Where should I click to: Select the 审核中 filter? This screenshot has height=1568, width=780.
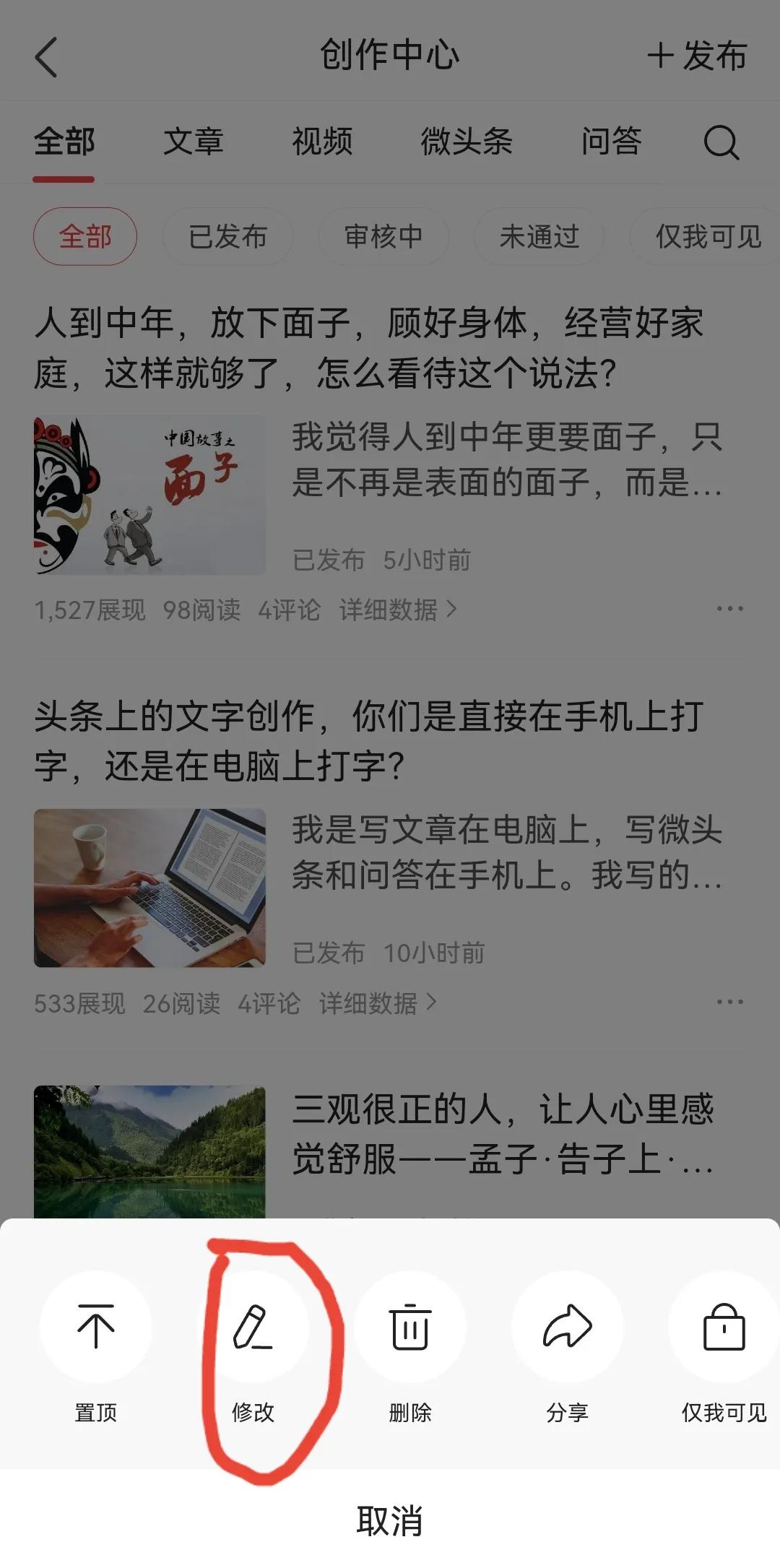pos(383,236)
